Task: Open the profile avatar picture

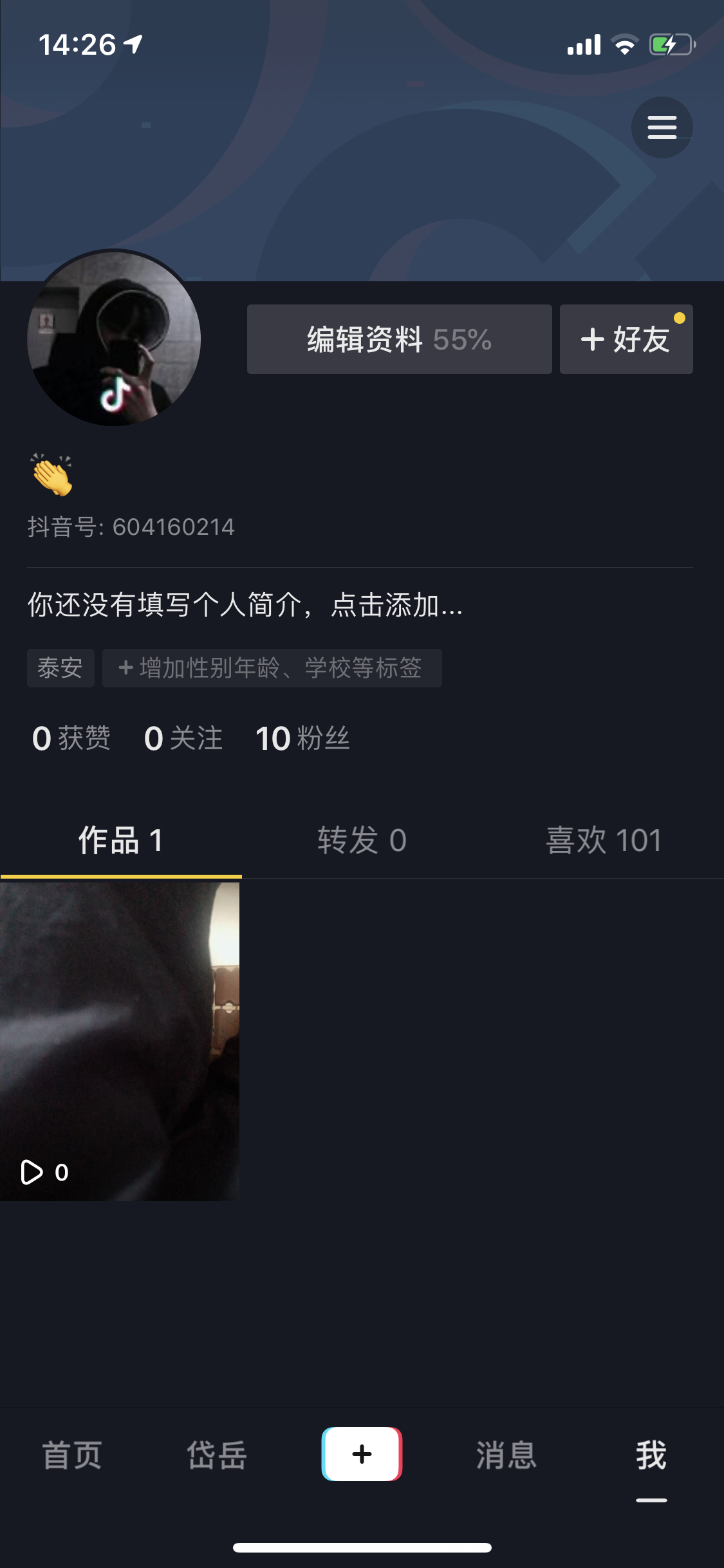Action: (114, 339)
